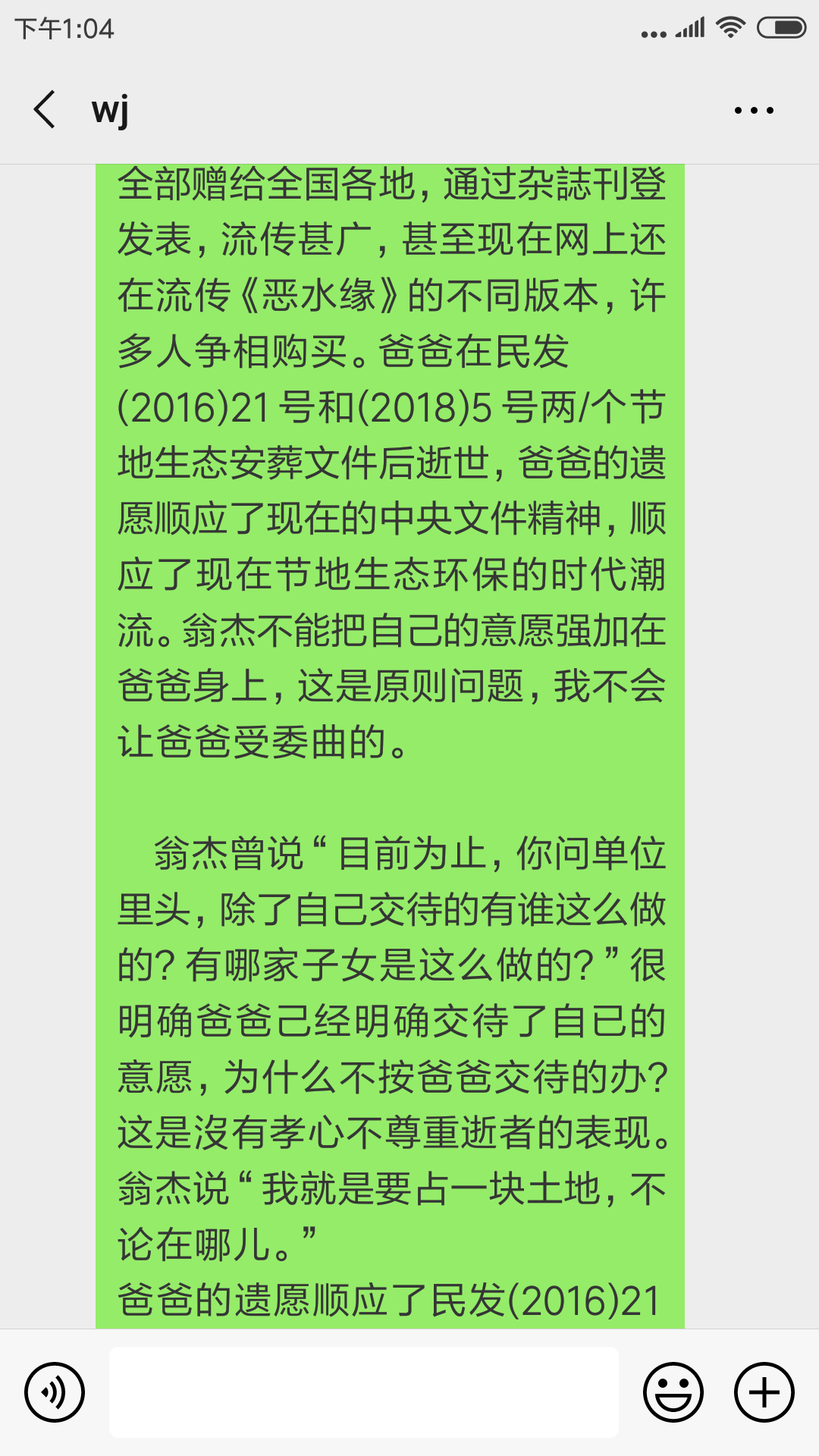Image resolution: width=819 pixels, height=1456 pixels.
Task: Open the plus attachments panel
Action: tap(764, 1392)
